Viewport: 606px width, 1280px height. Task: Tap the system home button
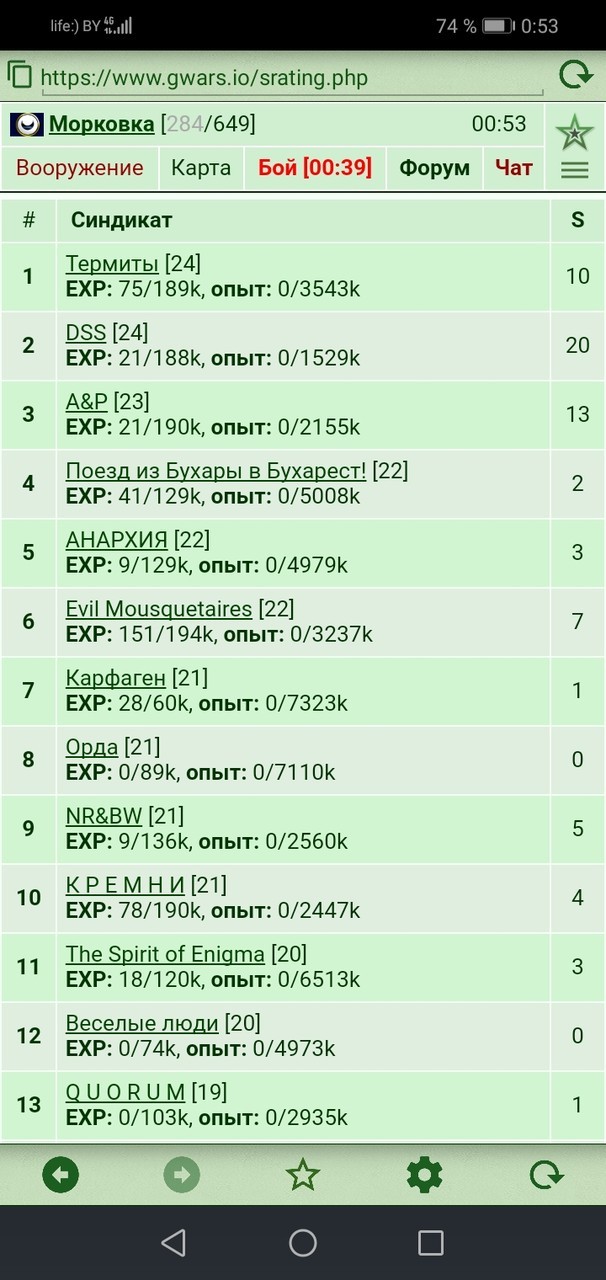pos(303,1243)
